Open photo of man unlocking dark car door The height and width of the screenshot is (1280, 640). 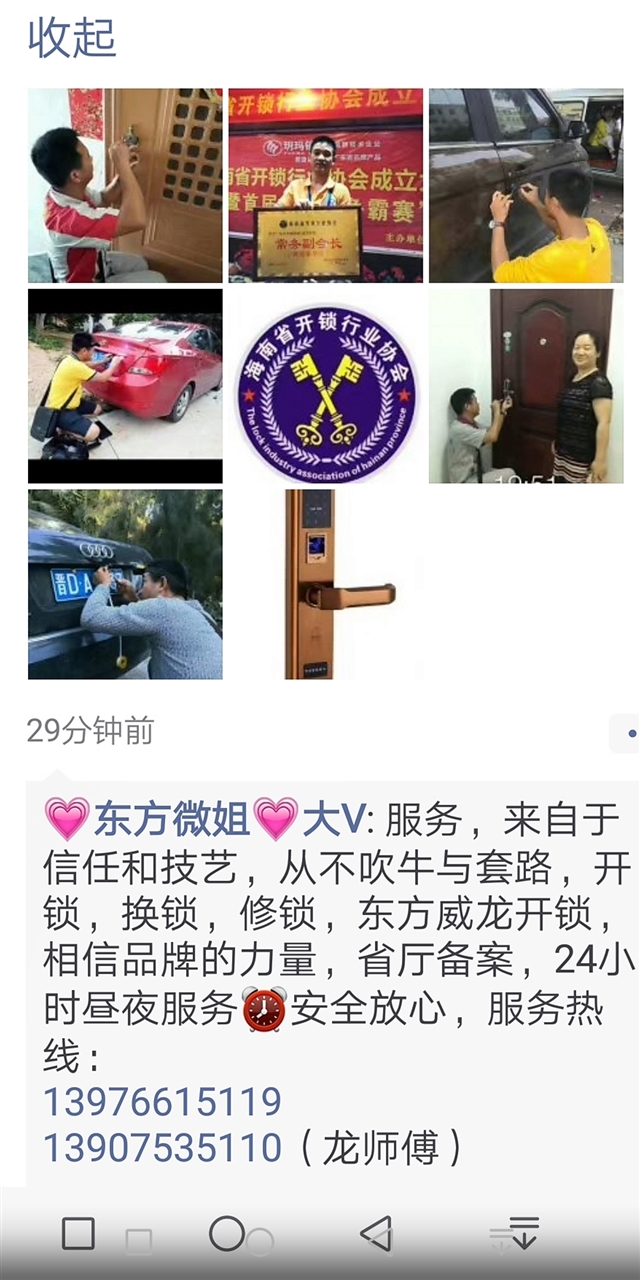pyautogui.click(x=526, y=185)
